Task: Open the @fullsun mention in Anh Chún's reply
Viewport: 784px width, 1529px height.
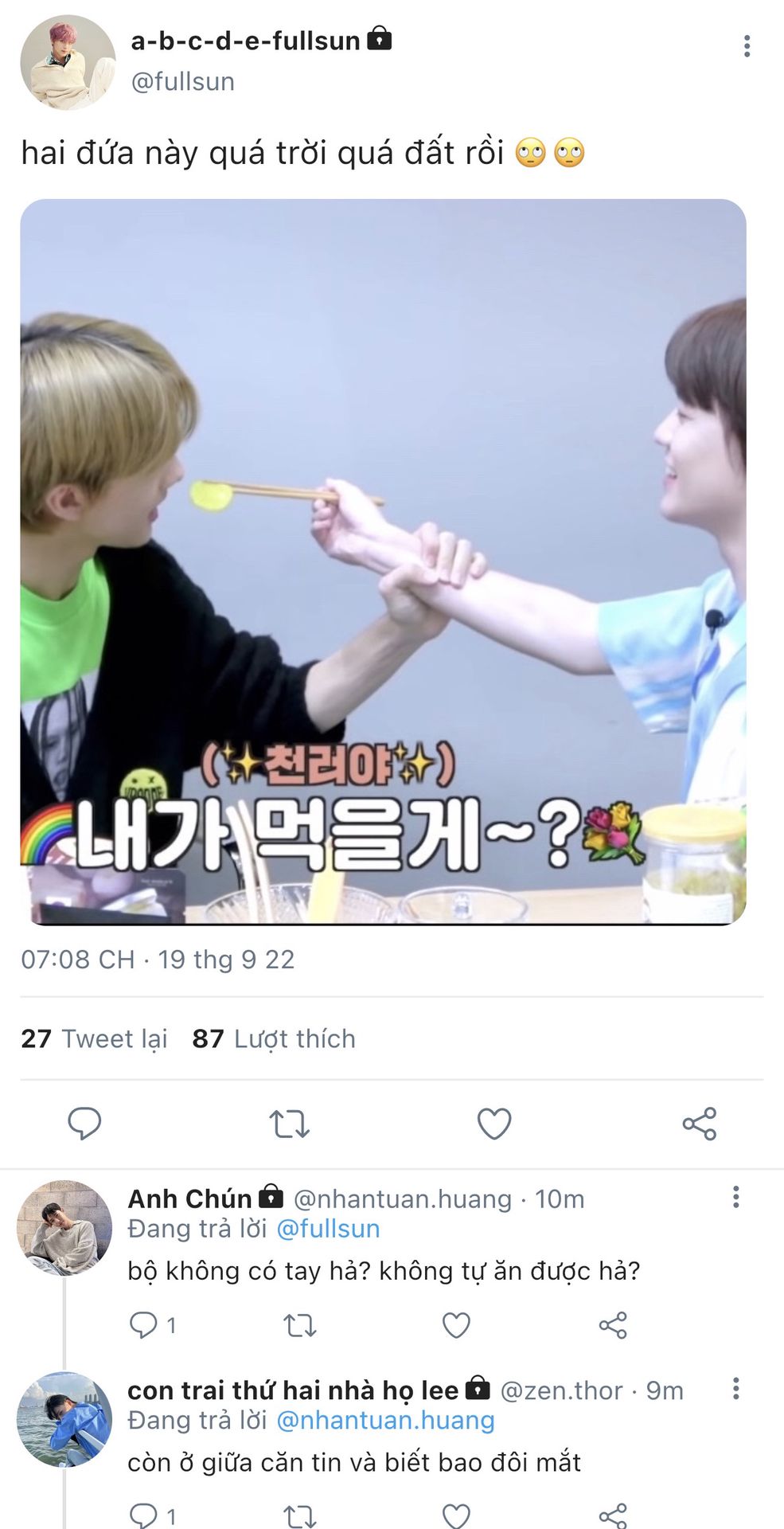Action: (x=328, y=1229)
